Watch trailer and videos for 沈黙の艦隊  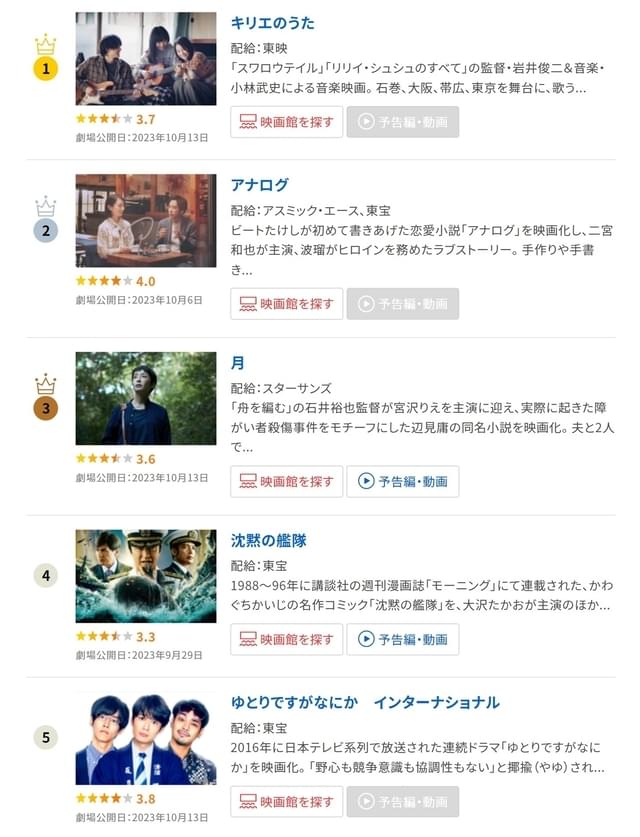click(x=402, y=639)
